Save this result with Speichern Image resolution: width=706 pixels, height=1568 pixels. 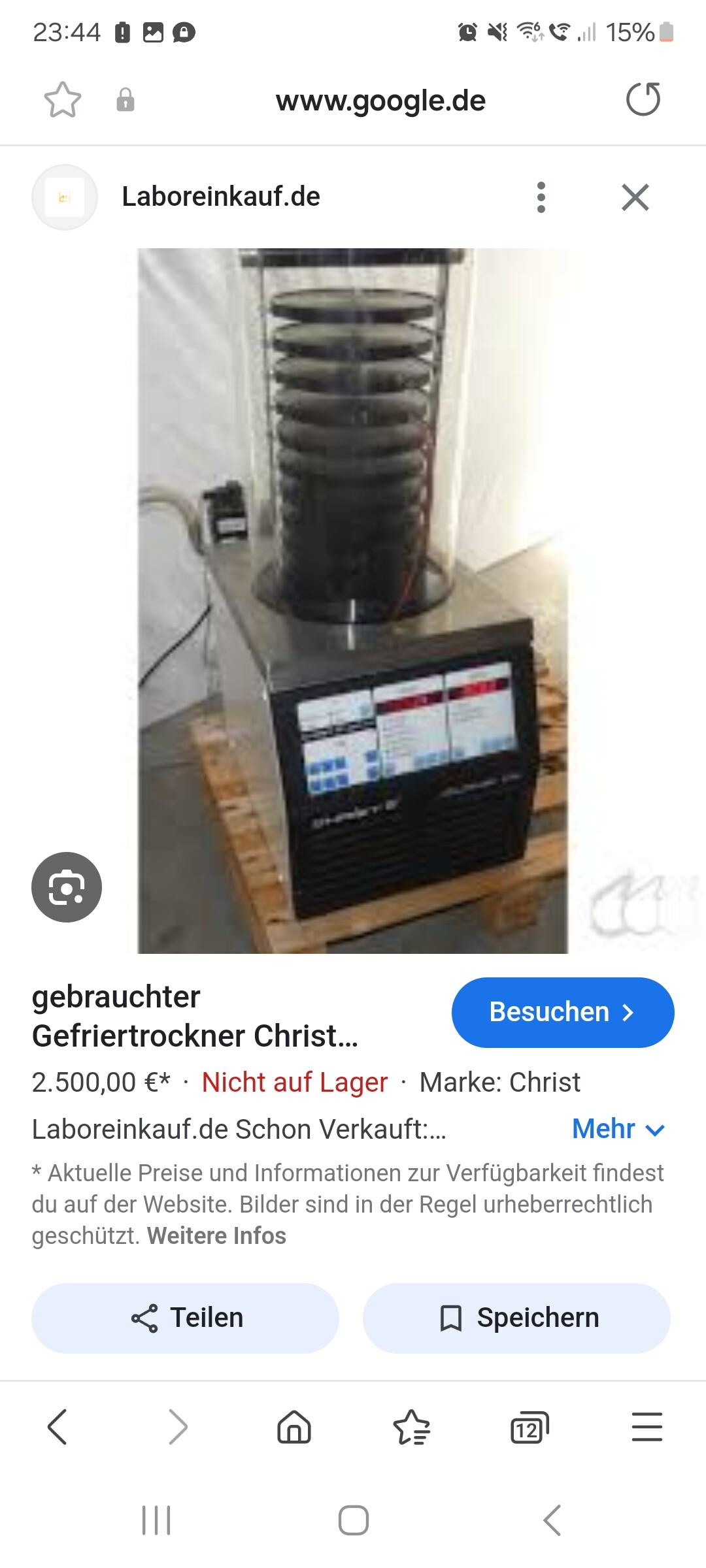(516, 1318)
